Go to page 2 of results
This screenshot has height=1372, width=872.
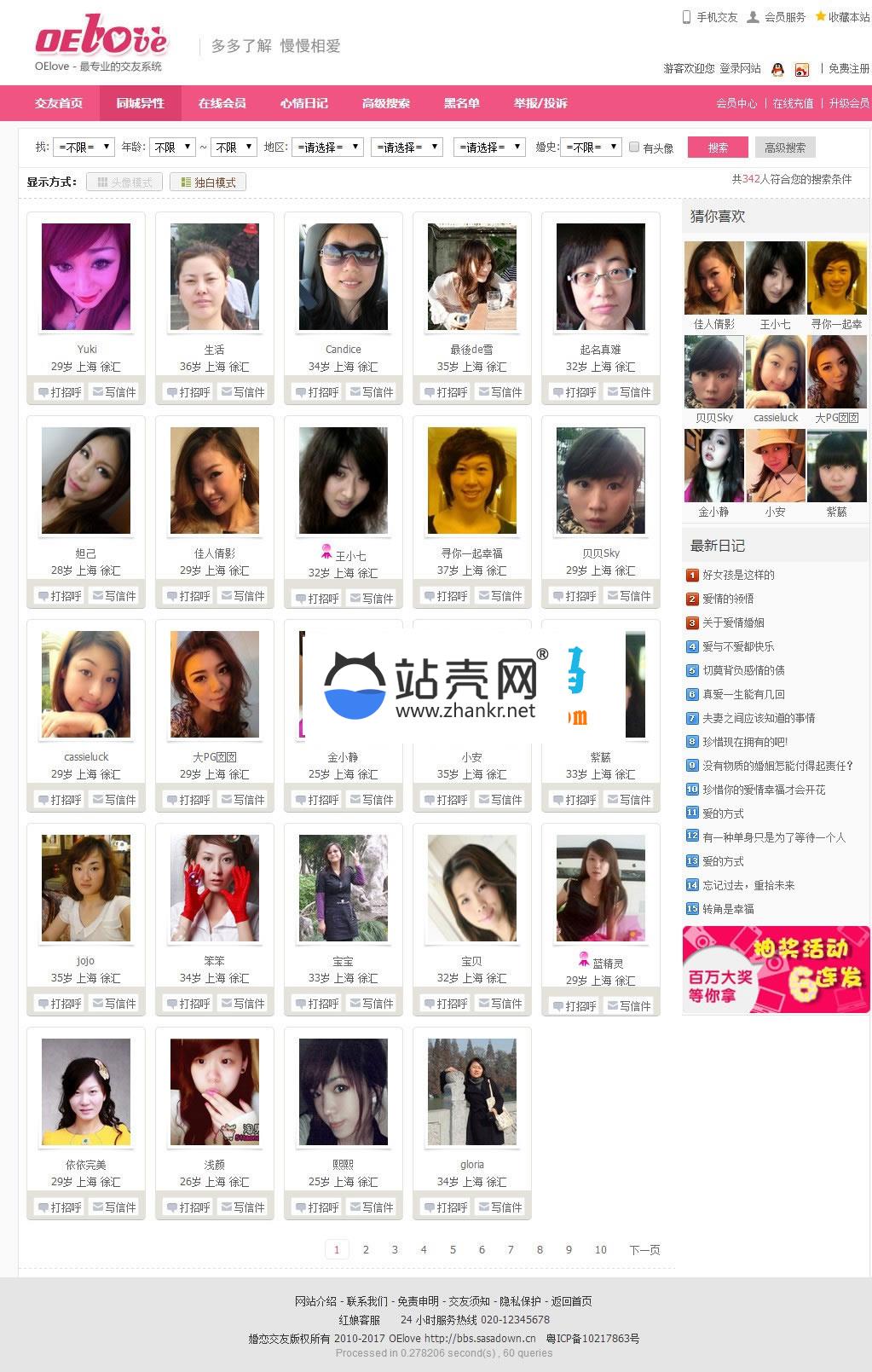point(366,1249)
